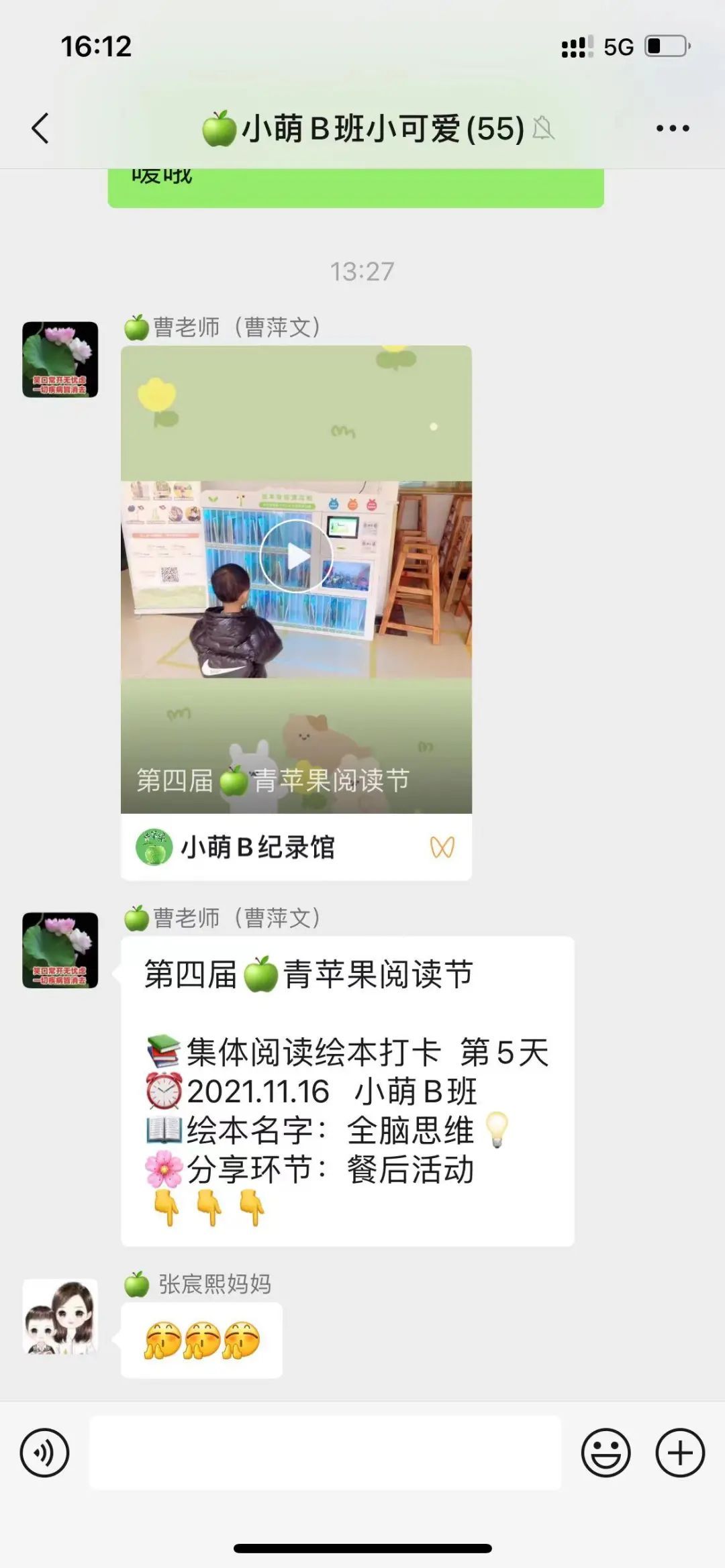Switch to voice message input

click(44, 1453)
